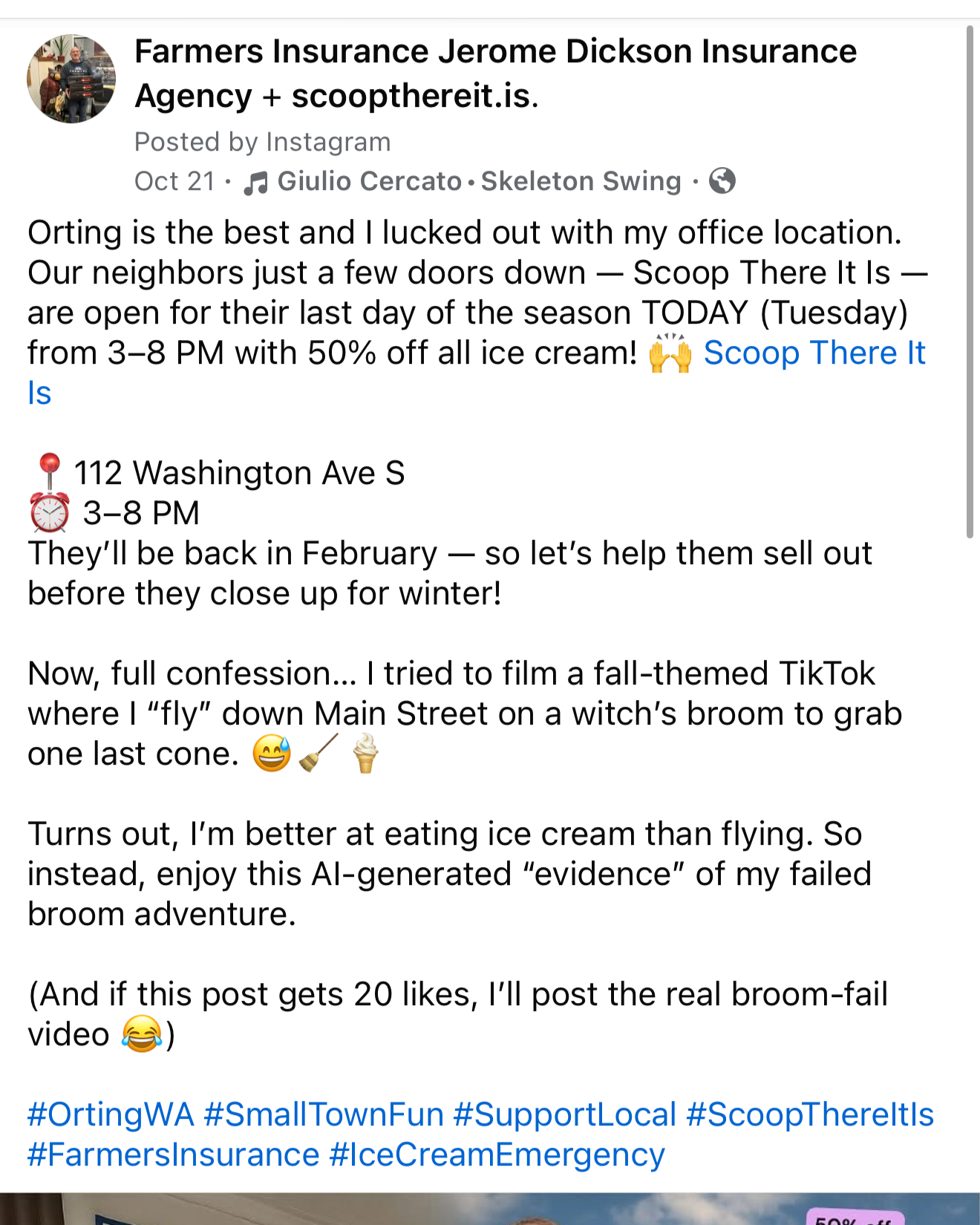980x1225 pixels.
Task: Tap the globe audience icon
Action: (x=722, y=181)
